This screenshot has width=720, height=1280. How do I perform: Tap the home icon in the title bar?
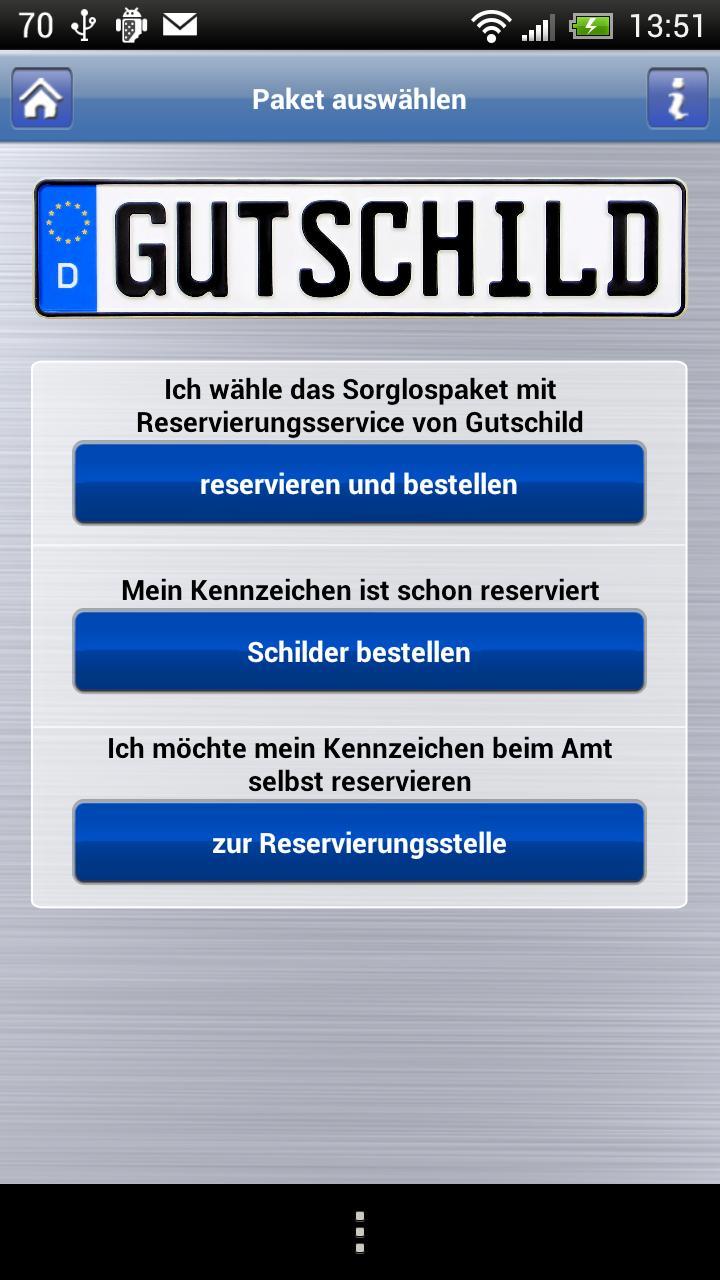point(40,97)
